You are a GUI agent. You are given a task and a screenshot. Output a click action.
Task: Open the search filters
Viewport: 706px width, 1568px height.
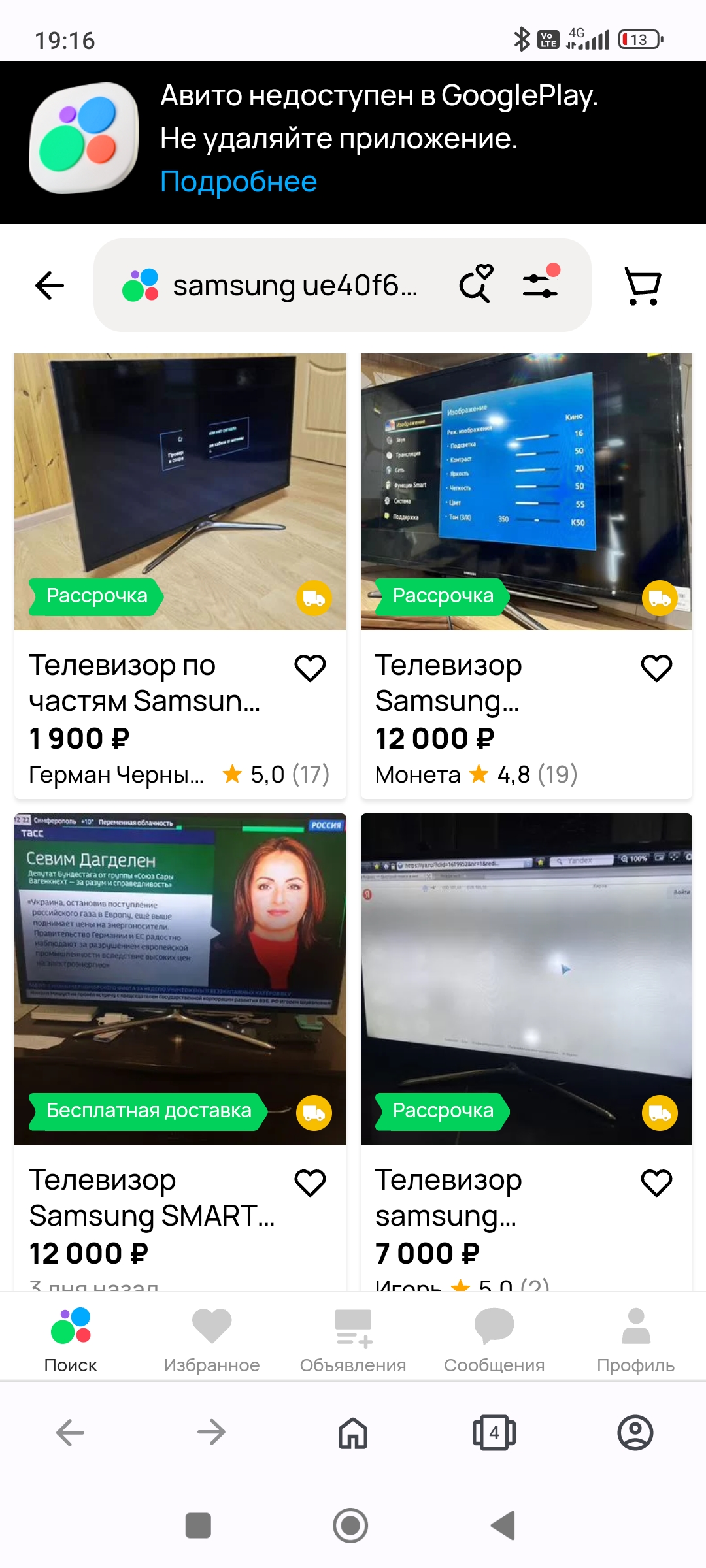click(541, 284)
